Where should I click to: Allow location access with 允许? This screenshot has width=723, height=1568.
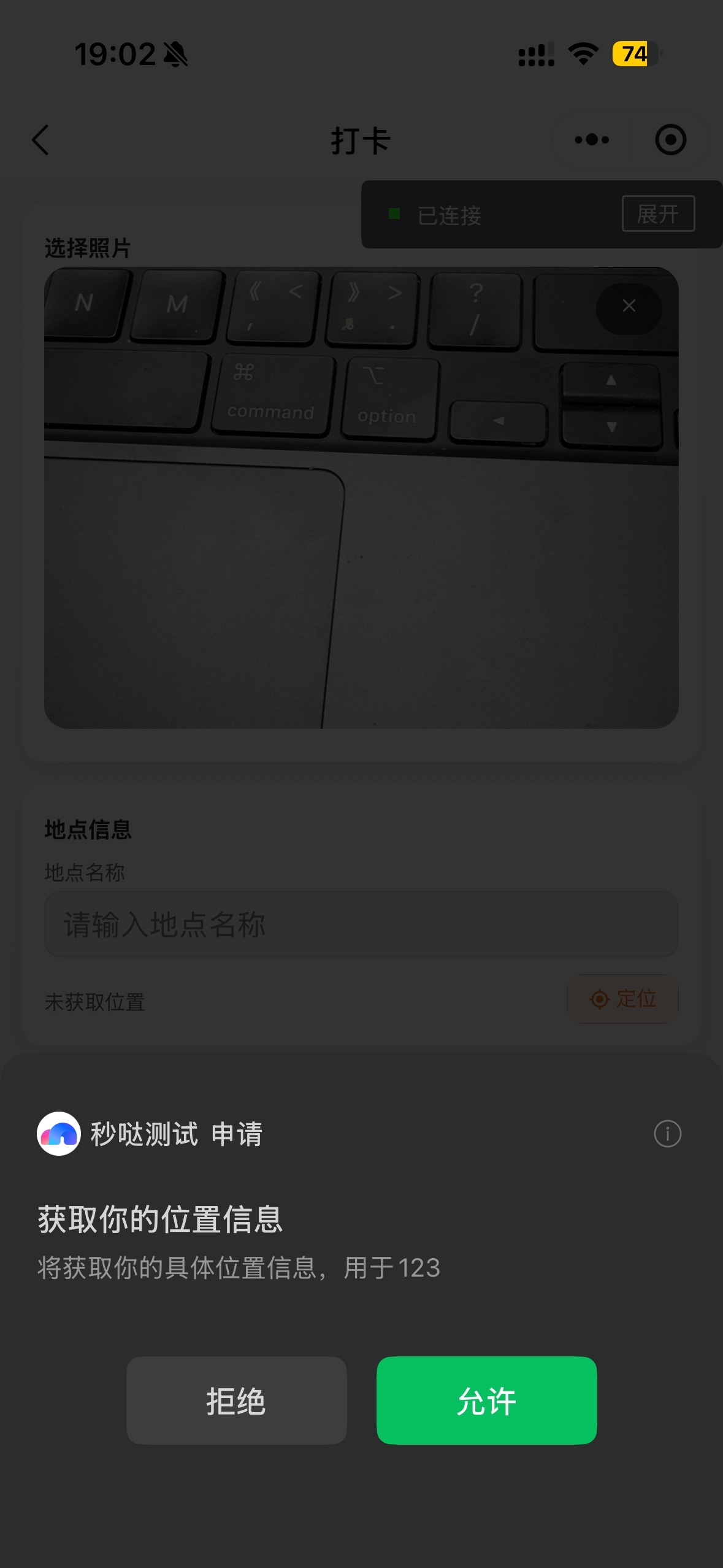click(486, 1400)
